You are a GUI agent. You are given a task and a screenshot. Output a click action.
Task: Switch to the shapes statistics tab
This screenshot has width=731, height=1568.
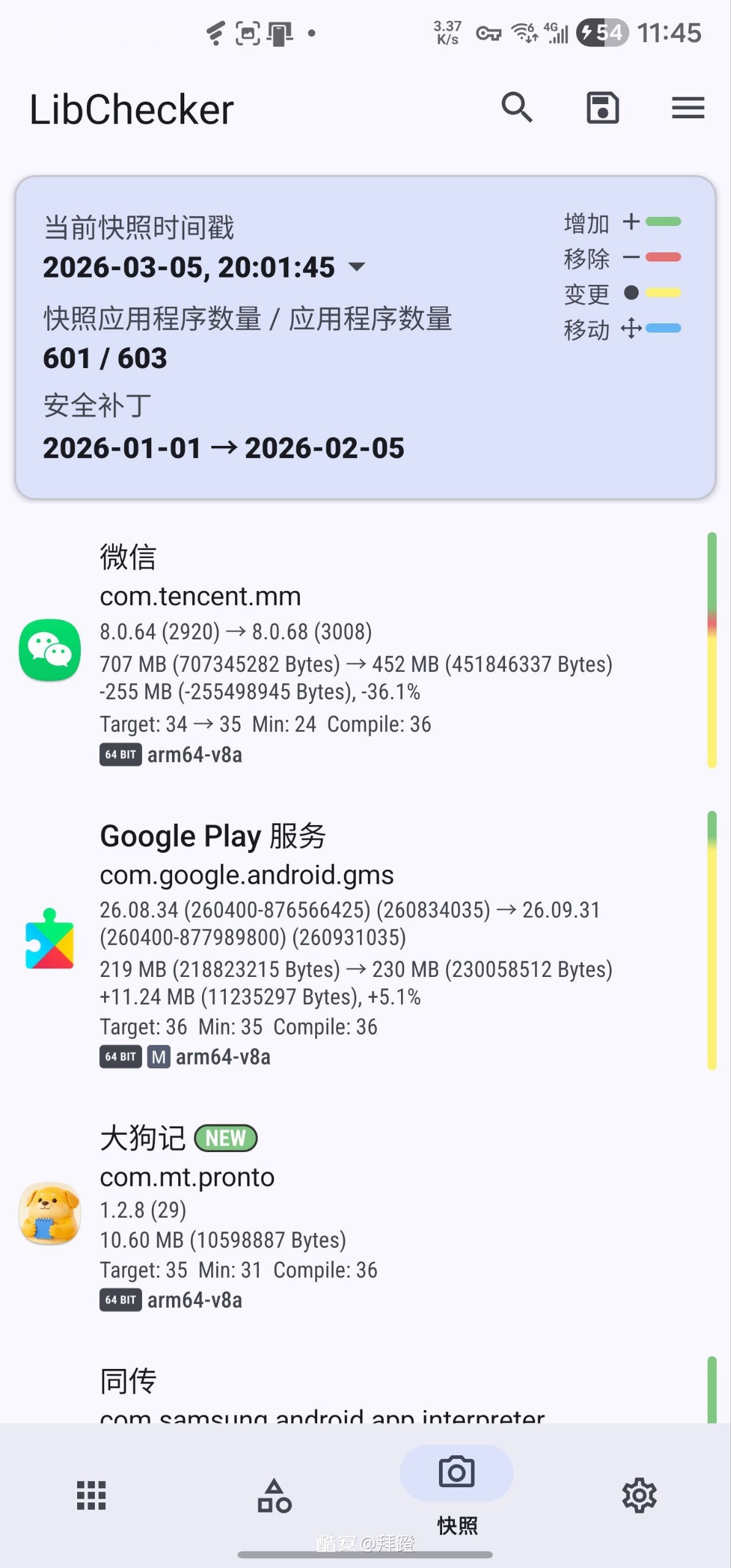tap(274, 1495)
